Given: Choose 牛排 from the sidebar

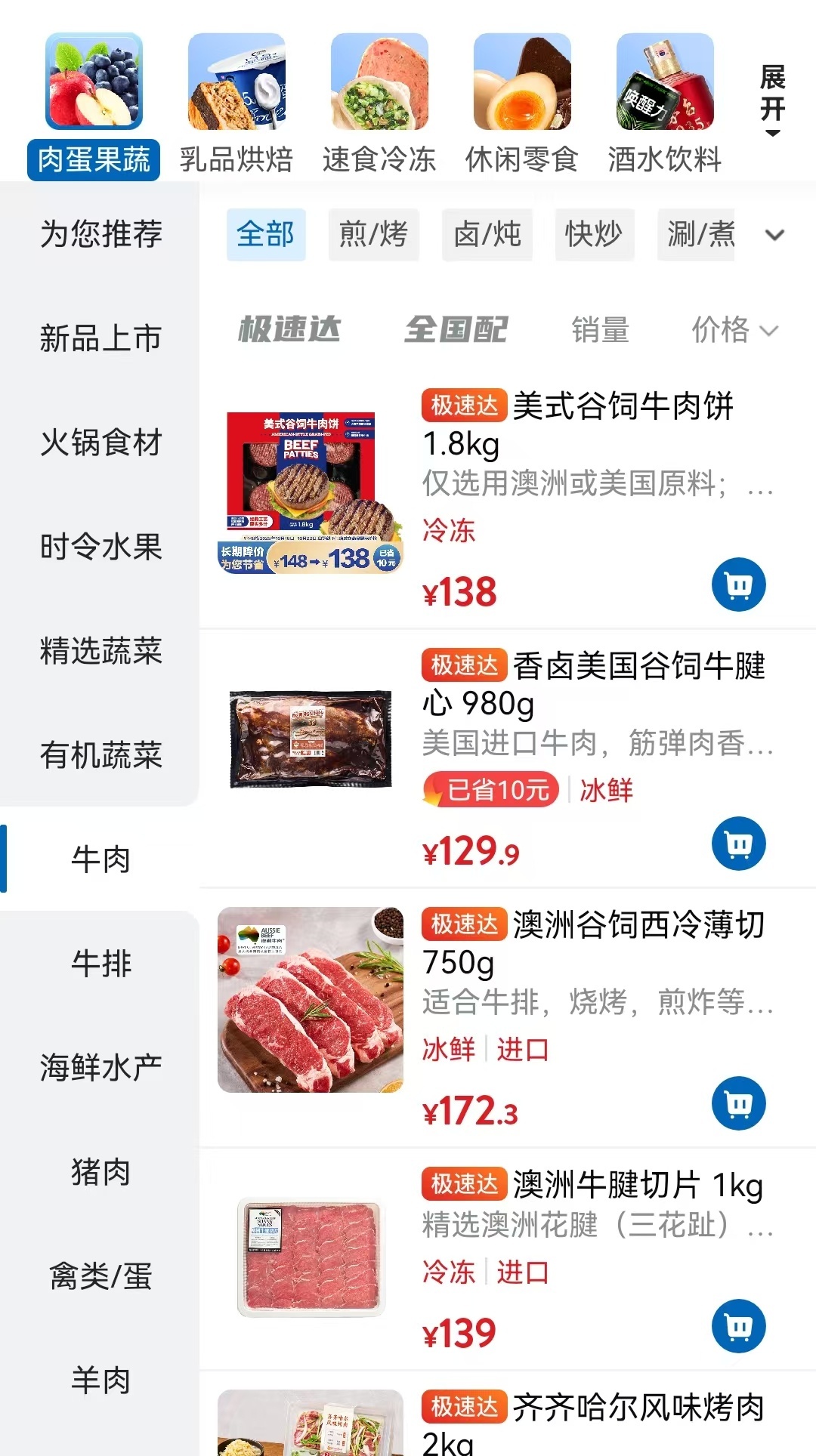Looking at the screenshot, I should click(x=100, y=964).
